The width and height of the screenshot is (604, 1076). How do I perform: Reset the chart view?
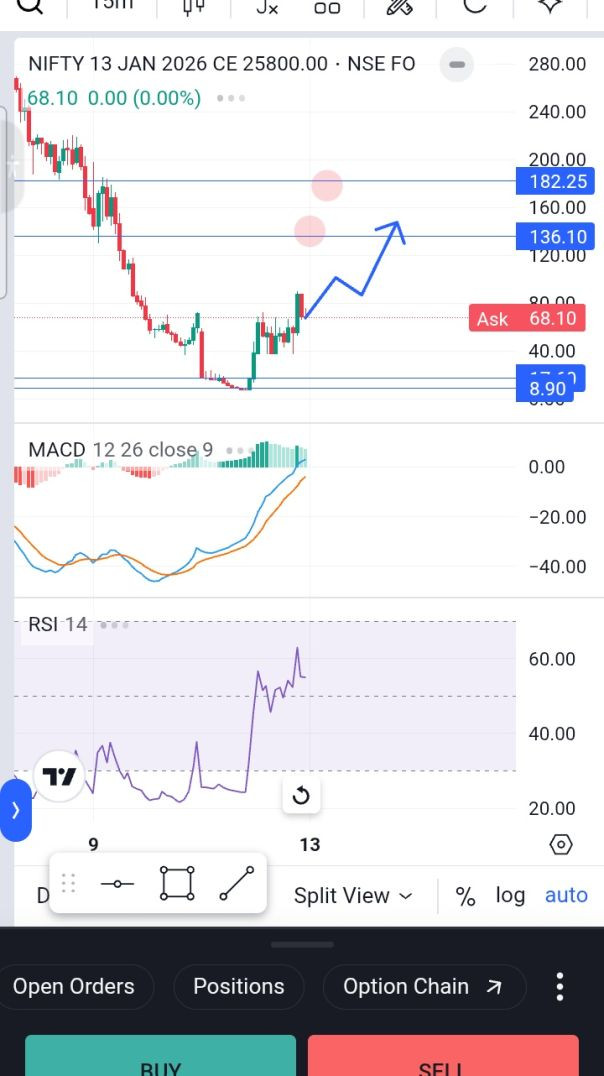(x=300, y=796)
